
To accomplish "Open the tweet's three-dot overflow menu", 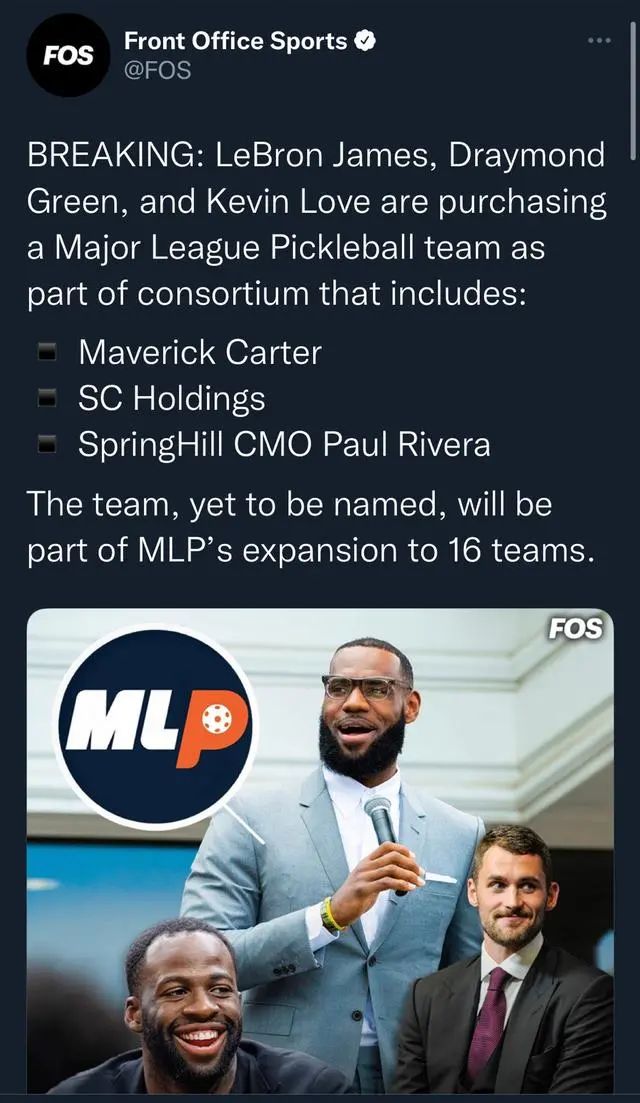I will pyautogui.click(x=598, y=41).
